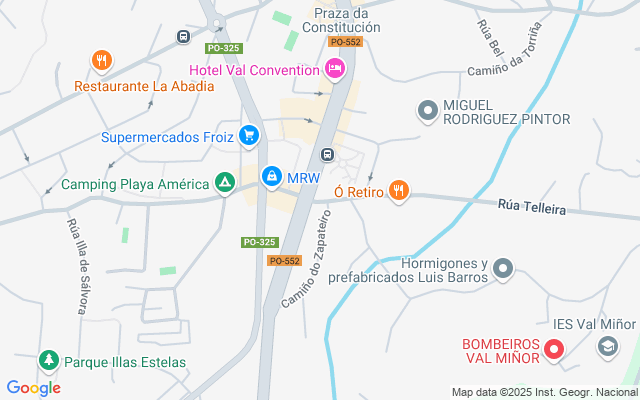Select the MRW place pin
This screenshot has height=400, width=640.
pyautogui.click(x=271, y=177)
